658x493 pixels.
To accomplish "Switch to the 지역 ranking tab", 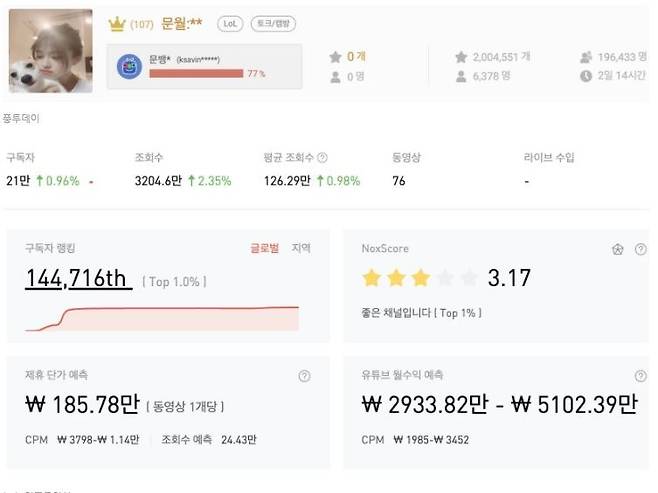I will tap(301, 248).
